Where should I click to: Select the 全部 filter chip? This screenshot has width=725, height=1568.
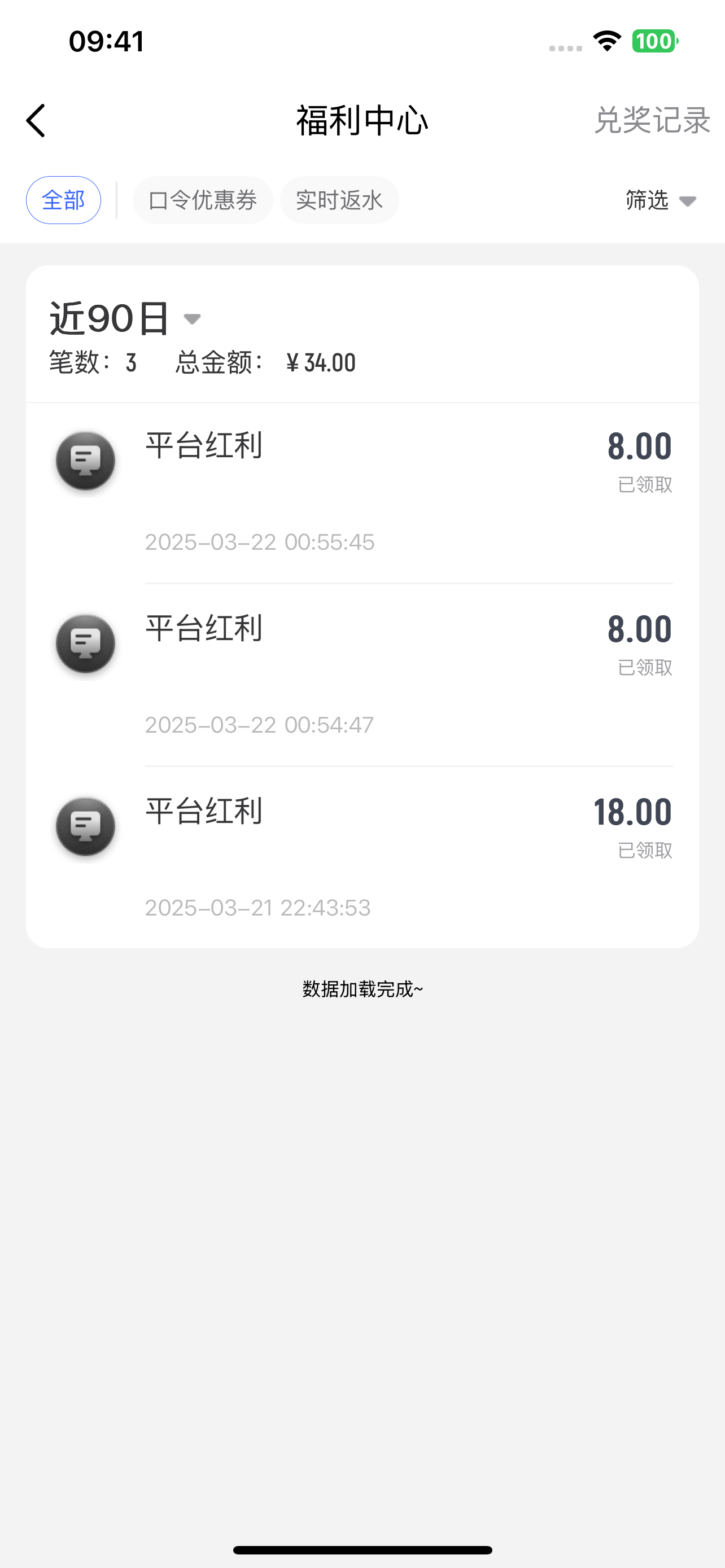pos(63,200)
